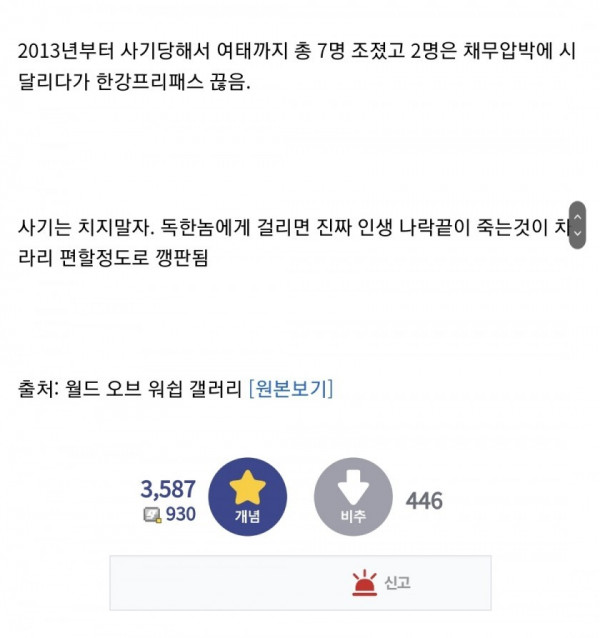Open the 원본보기 original post link
The image size is (600, 638).
290,389
